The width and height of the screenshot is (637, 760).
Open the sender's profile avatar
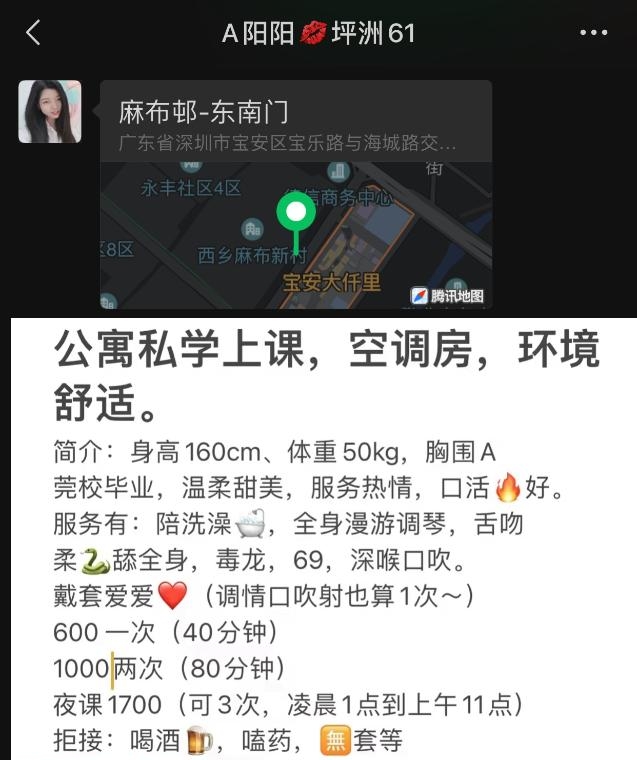click(50, 112)
